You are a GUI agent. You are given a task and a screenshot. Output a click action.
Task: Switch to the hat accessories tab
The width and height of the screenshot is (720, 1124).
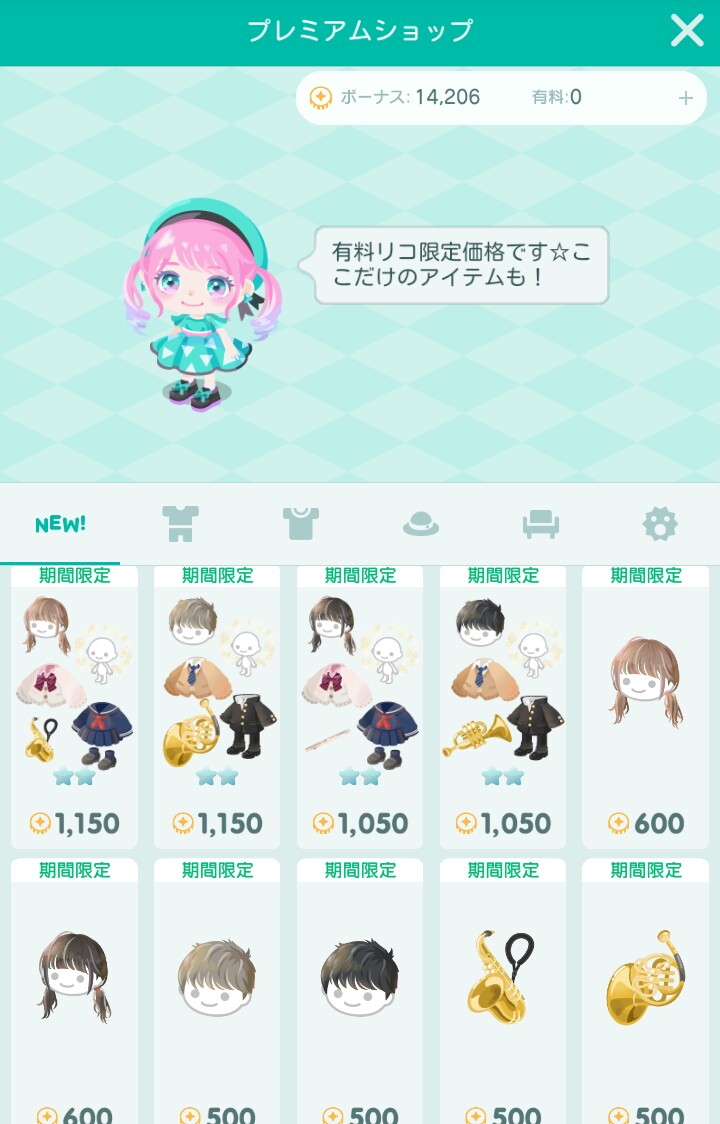[x=420, y=524]
